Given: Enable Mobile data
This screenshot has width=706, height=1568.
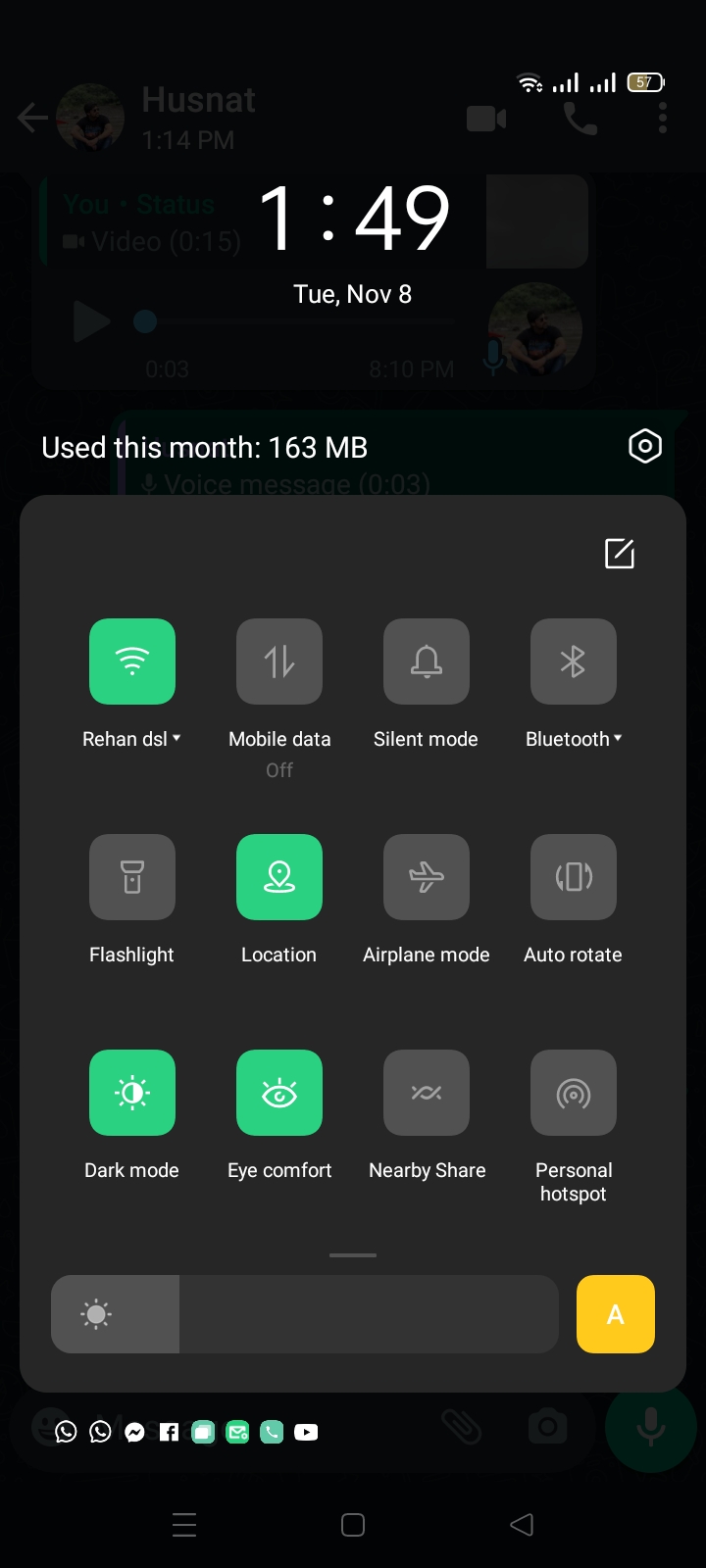Looking at the screenshot, I should coord(279,661).
